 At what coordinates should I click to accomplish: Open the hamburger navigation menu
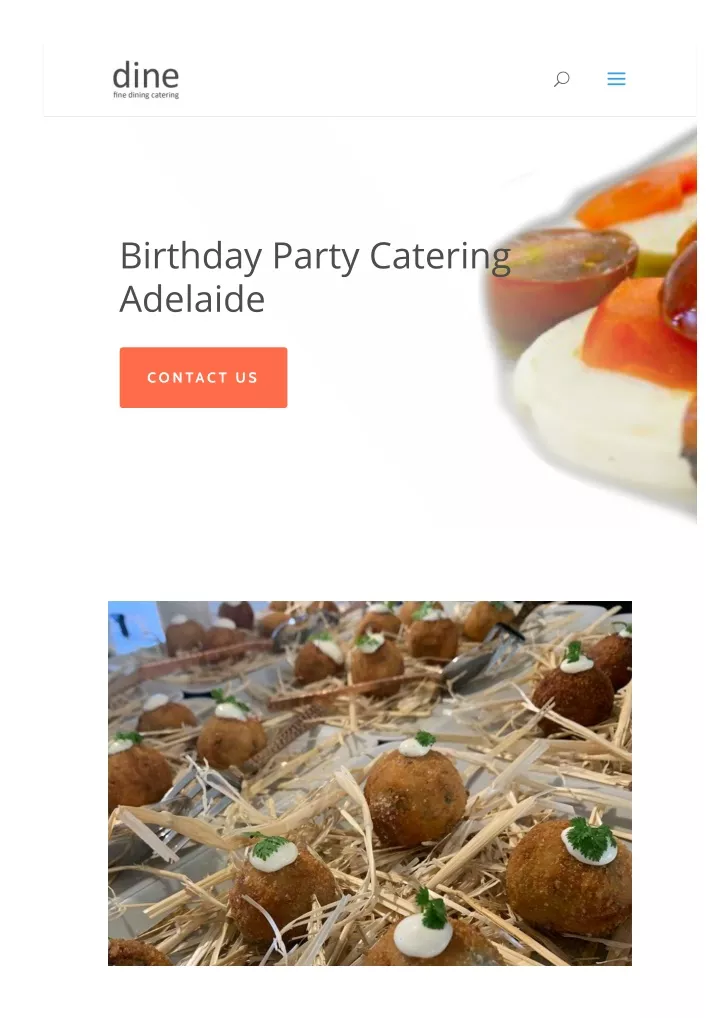(x=616, y=79)
